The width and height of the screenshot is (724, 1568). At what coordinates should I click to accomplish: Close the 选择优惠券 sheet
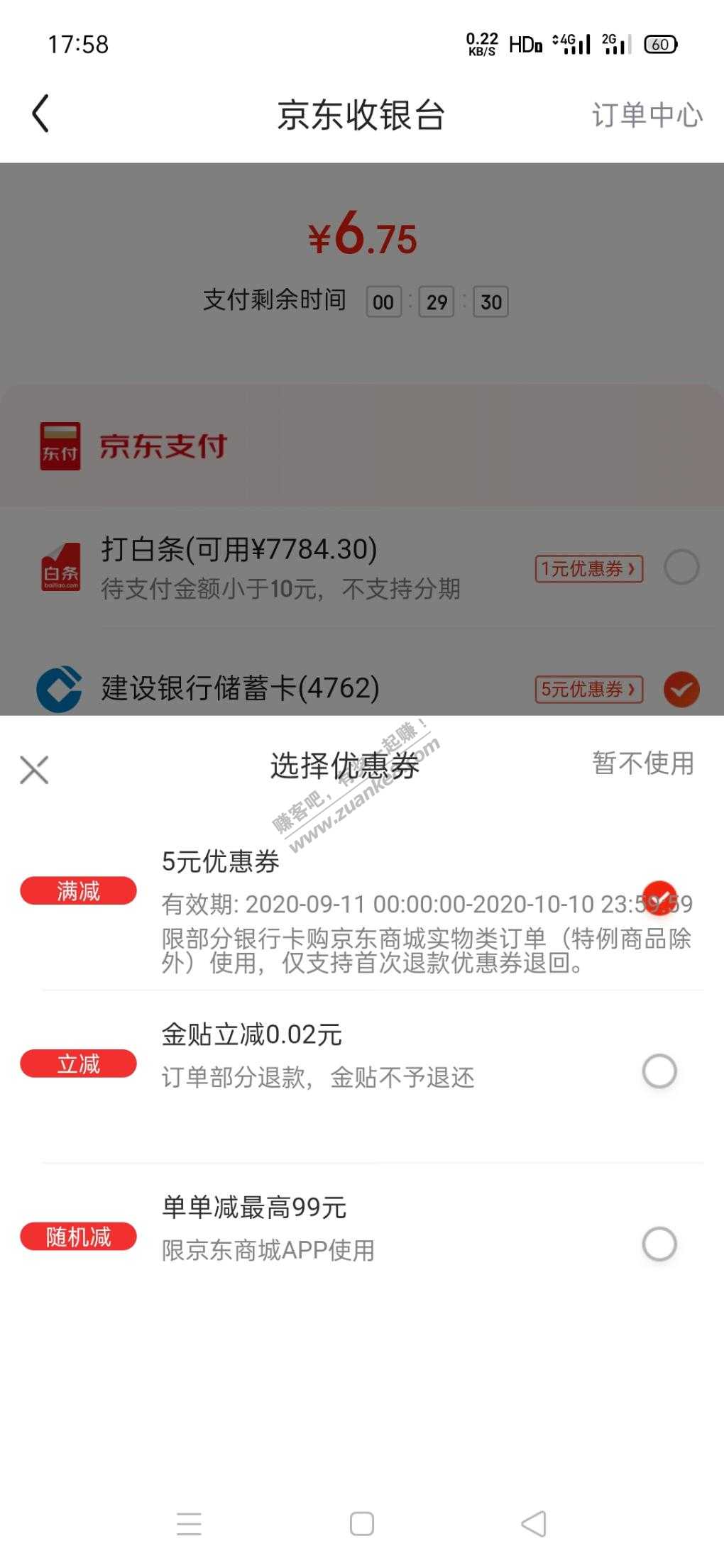coord(34,770)
